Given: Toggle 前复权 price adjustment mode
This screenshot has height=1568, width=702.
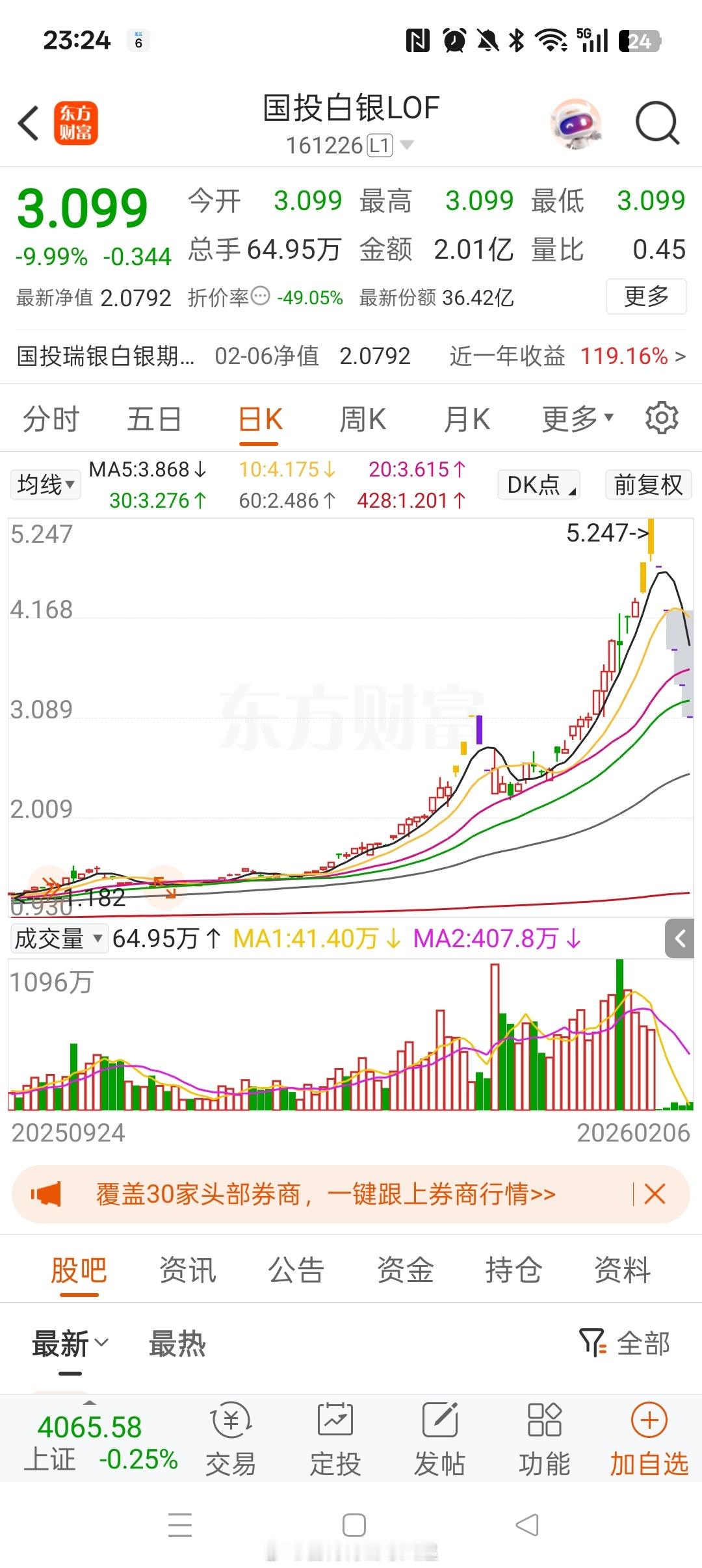Looking at the screenshot, I should point(648,484).
